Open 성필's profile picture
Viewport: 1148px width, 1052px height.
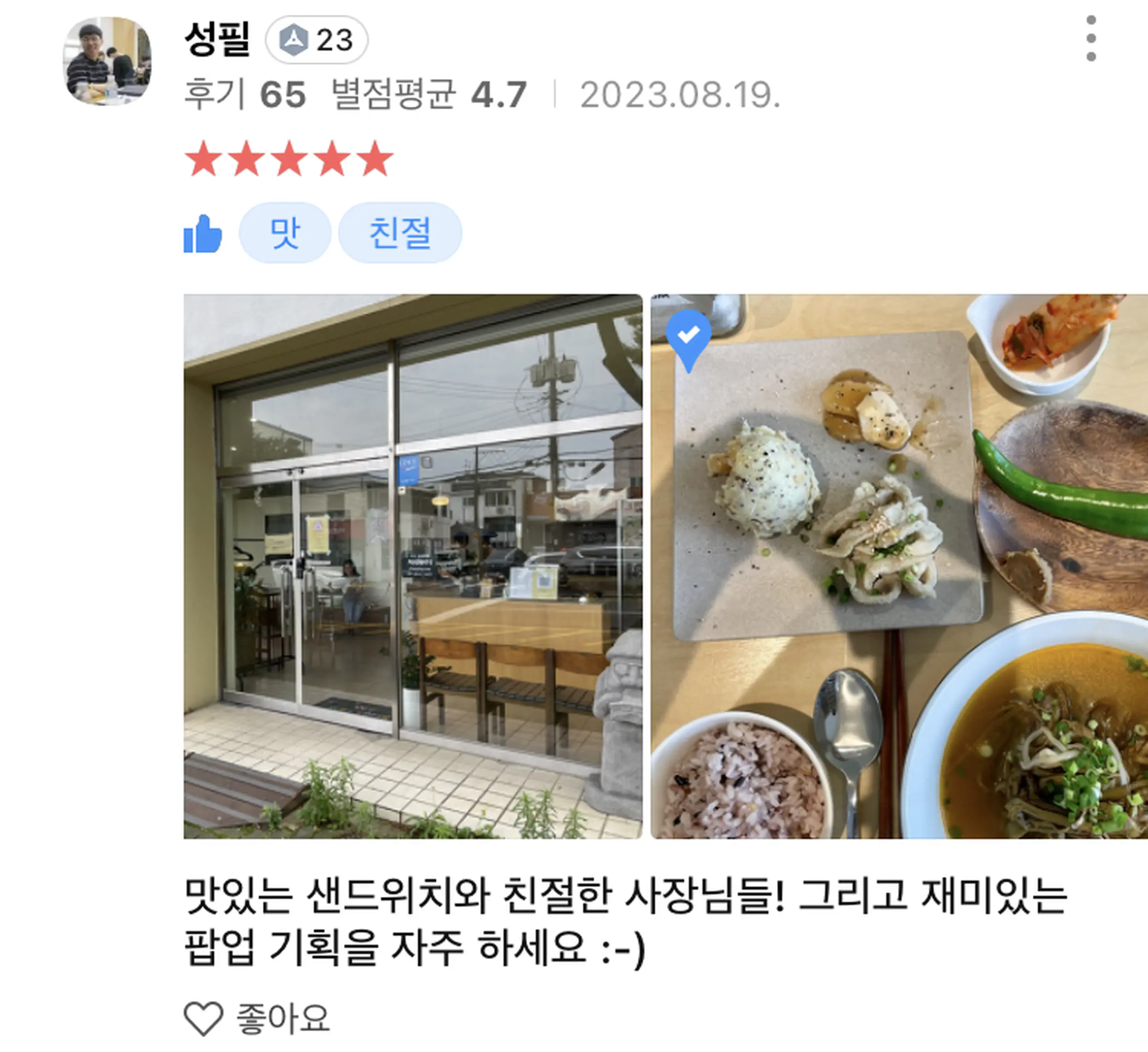107,61
